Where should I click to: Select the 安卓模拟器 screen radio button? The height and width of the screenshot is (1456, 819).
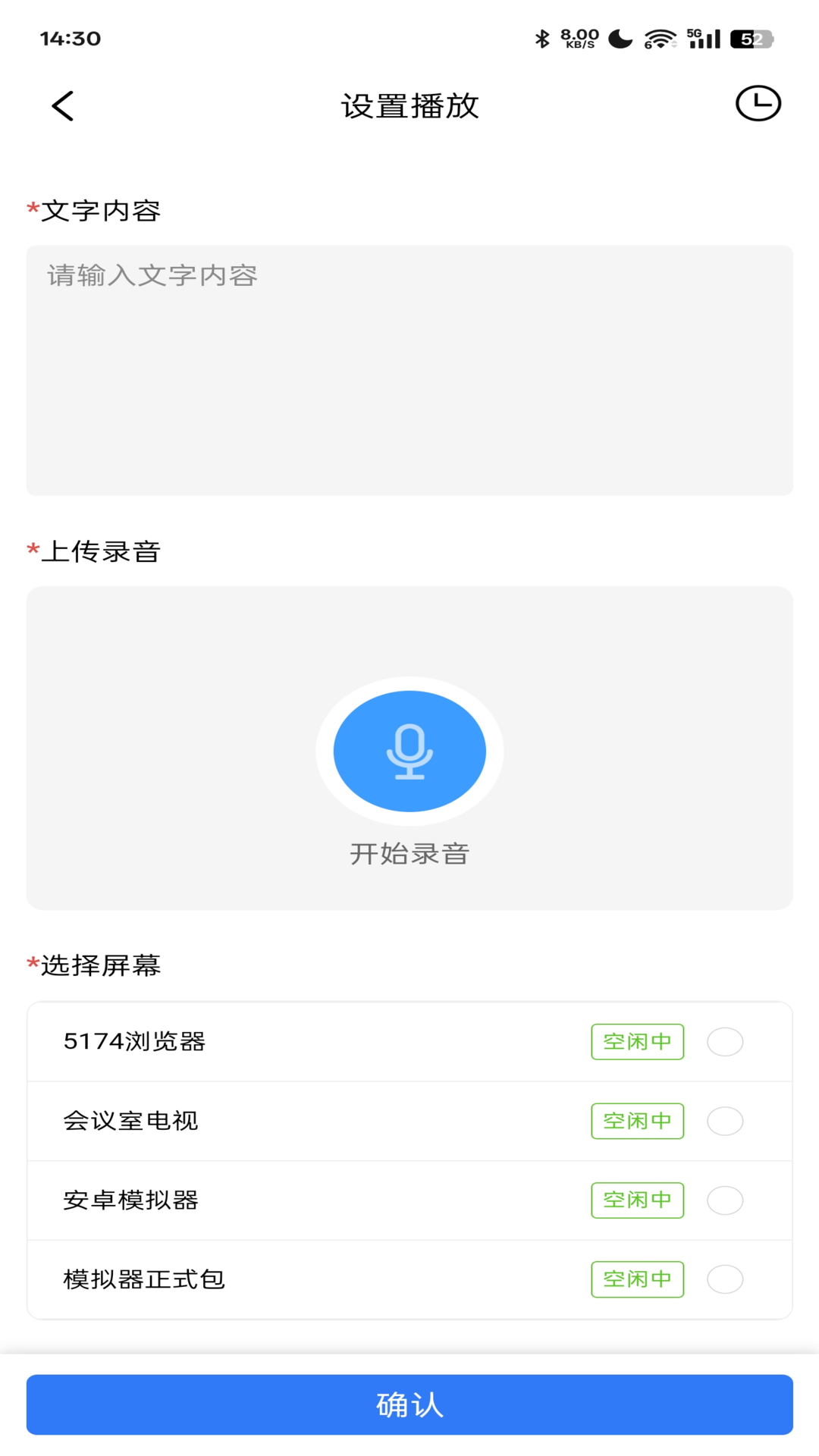tap(724, 1200)
